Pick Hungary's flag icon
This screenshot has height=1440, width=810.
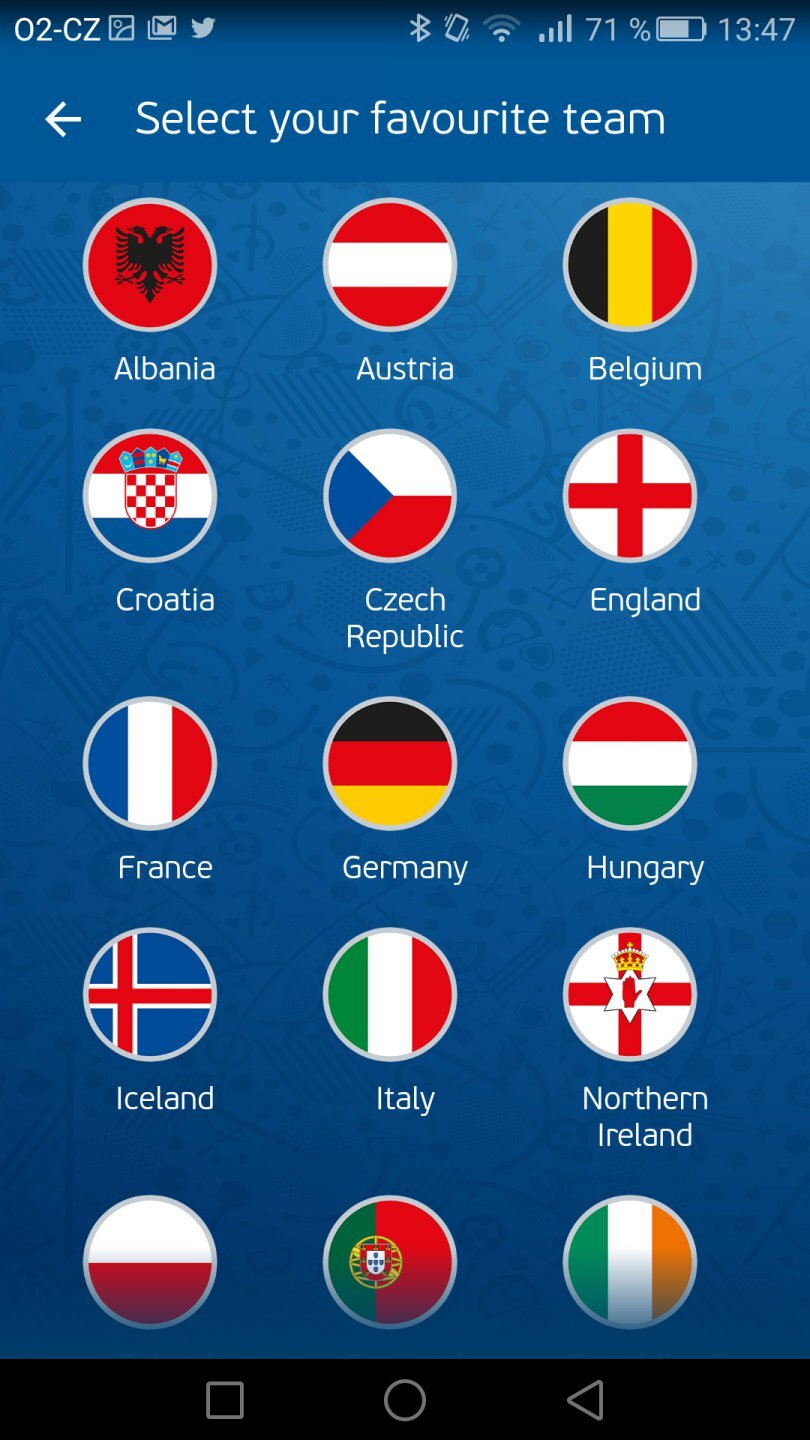click(x=630, y=763)
